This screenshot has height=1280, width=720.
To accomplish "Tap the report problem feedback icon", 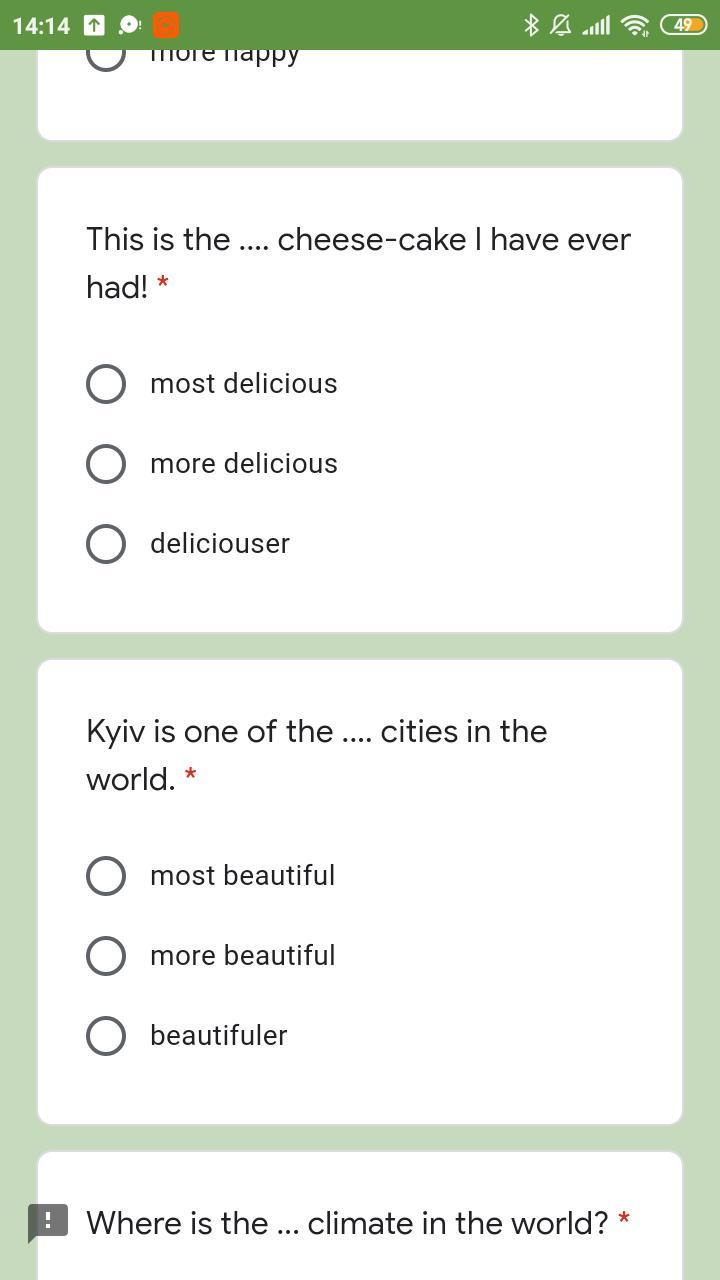I will [47, 1222].
